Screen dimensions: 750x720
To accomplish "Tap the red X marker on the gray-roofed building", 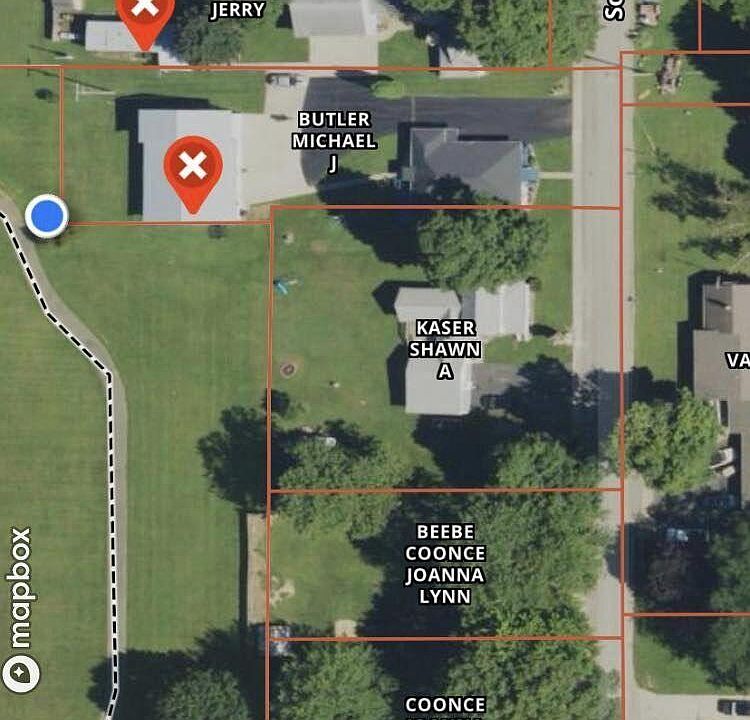I will pyautogui.click(x=193, y=166).
